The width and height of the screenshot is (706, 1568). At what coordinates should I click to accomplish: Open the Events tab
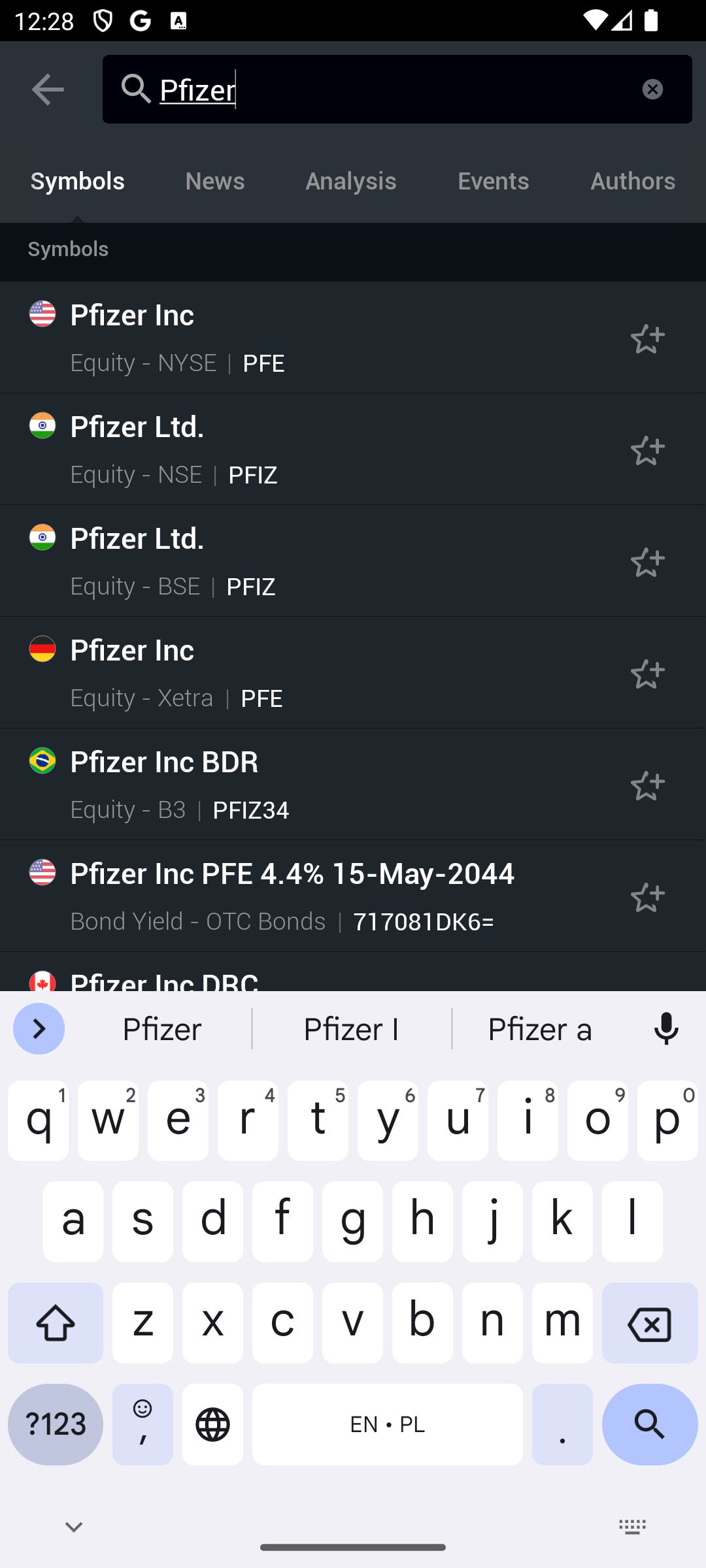click(493, 182)
